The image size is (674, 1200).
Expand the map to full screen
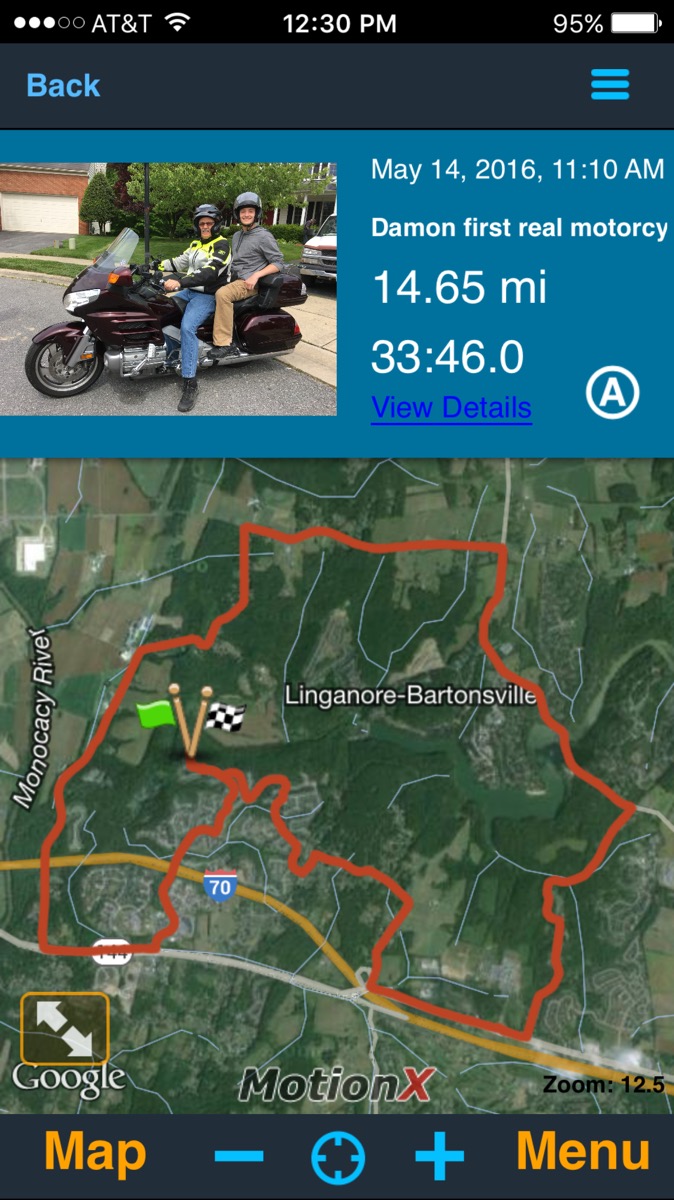(x=64, y=1029)
